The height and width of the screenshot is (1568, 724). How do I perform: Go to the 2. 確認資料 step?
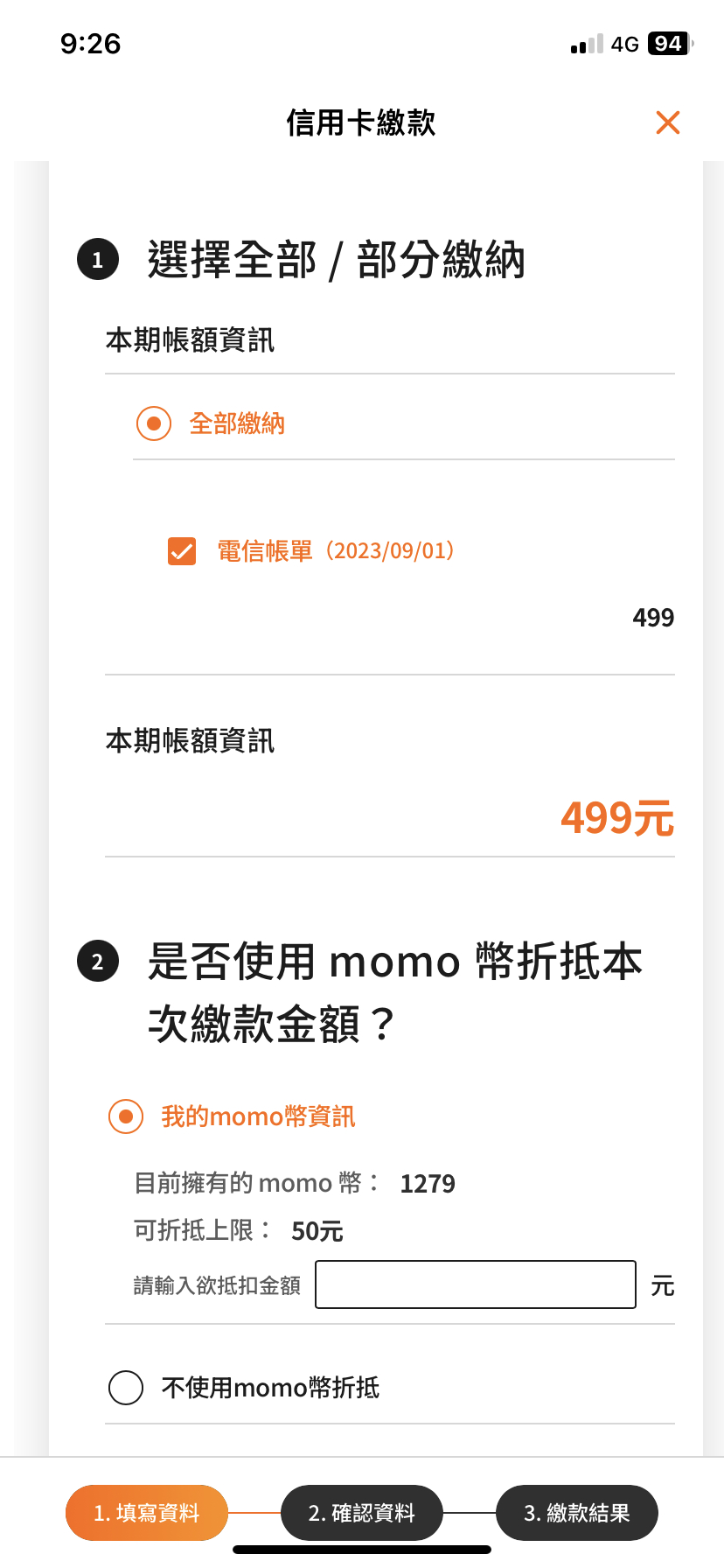tap(362, 1513)
